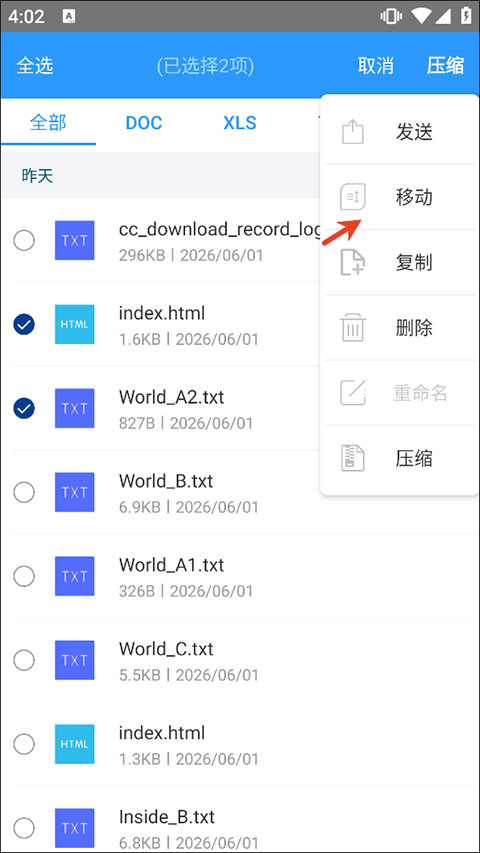The height and width of the screenshot is (853, 480).
Task: Tap 压缩 in the popup menu
Action: pyautogui.click(x=399, y=459)
